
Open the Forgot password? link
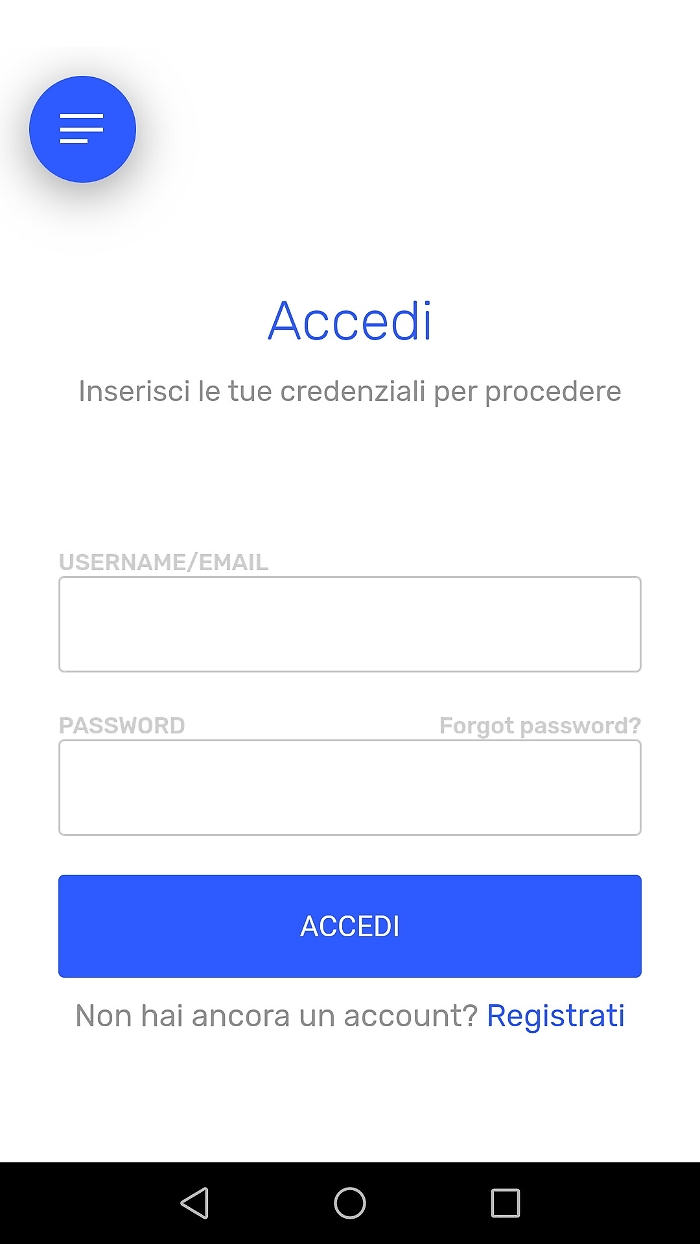(540, 725)
